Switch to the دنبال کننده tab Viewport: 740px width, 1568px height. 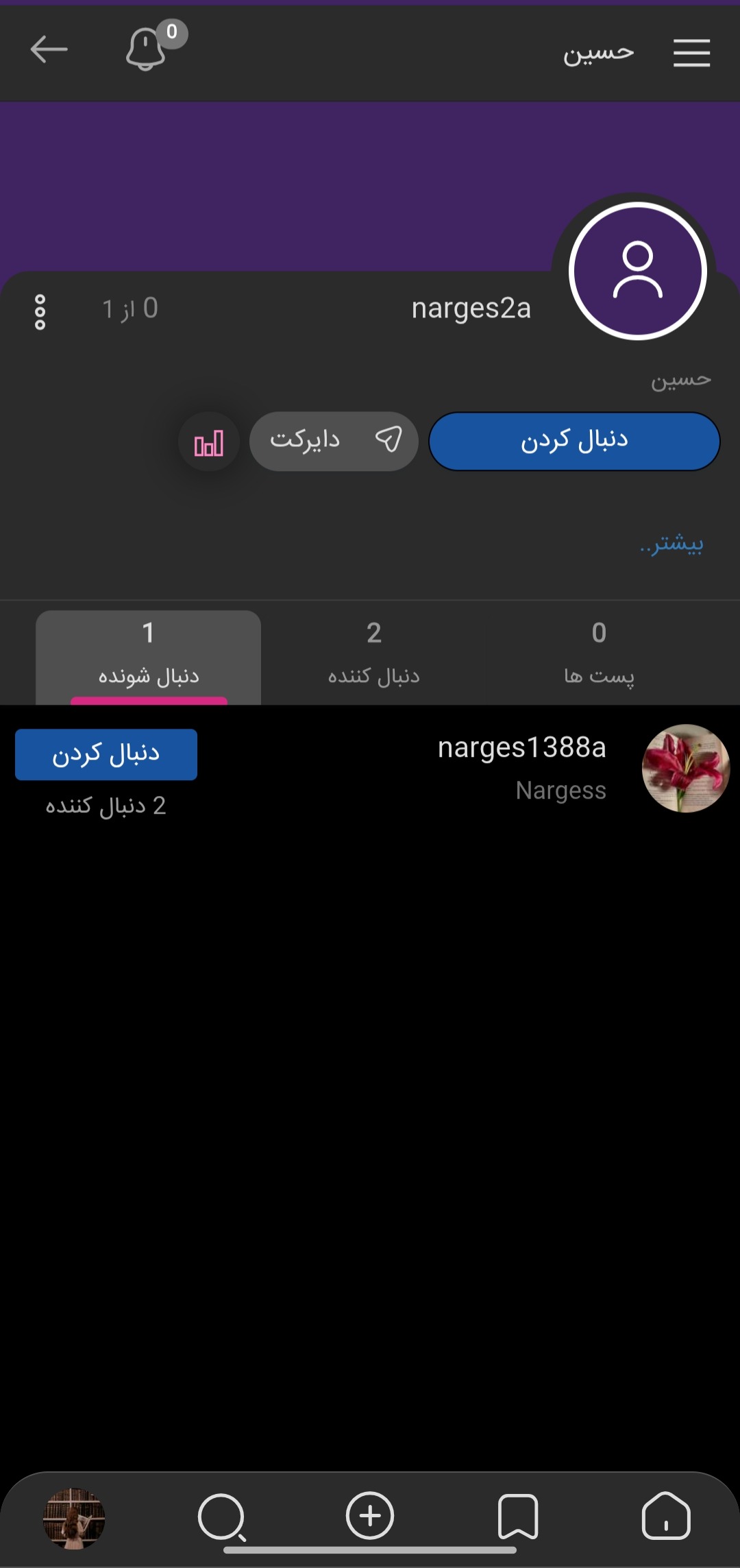373,655
